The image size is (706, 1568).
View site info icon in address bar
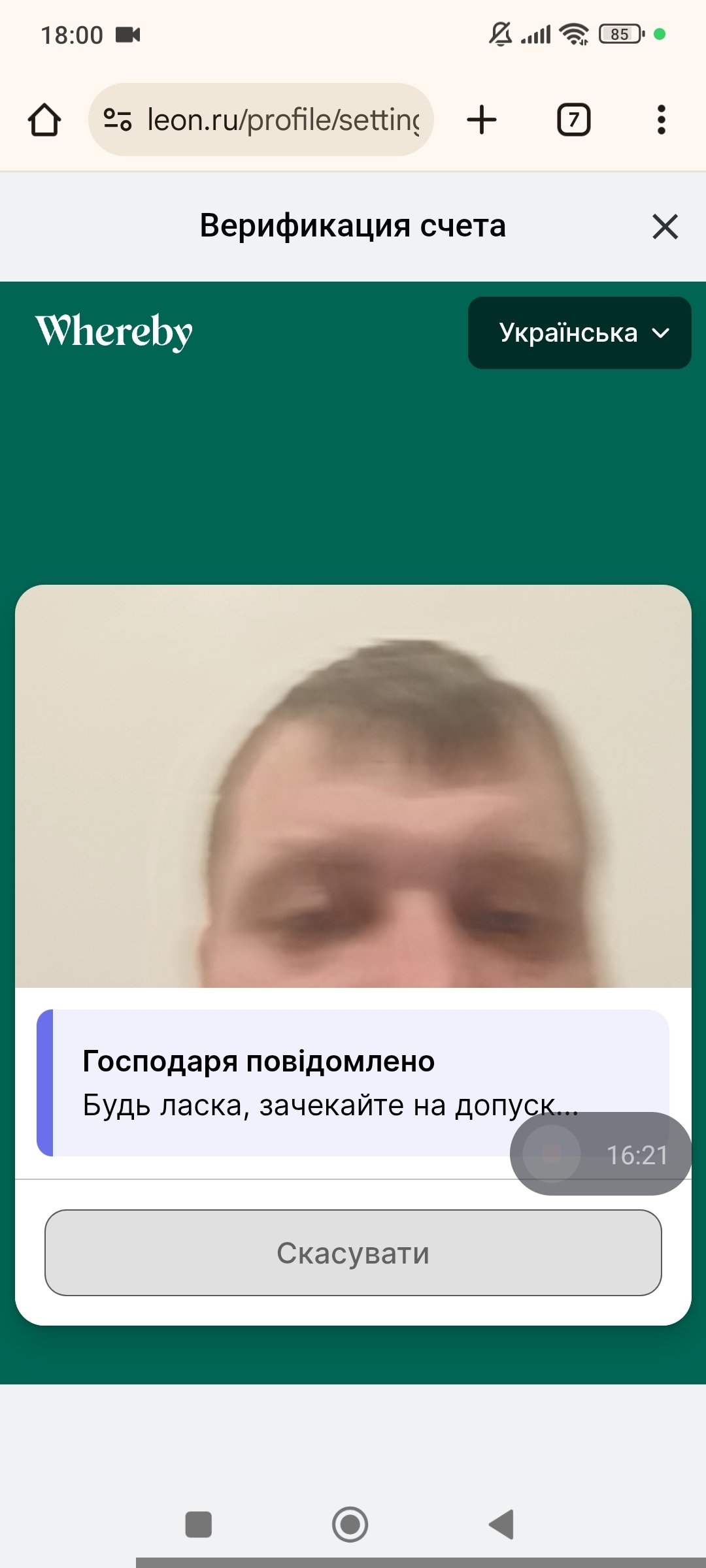tap(118, 120)
